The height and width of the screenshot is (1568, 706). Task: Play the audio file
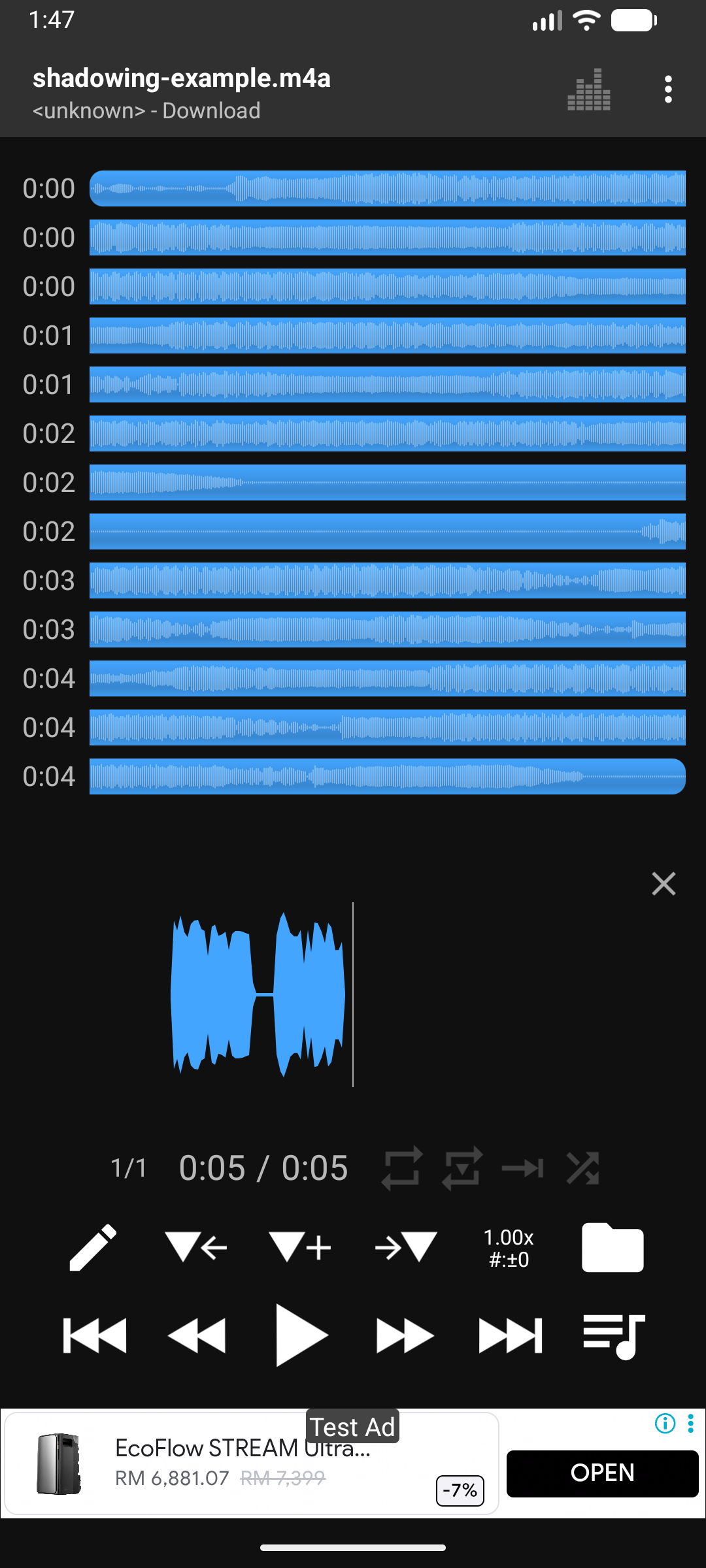(301, 1335)
